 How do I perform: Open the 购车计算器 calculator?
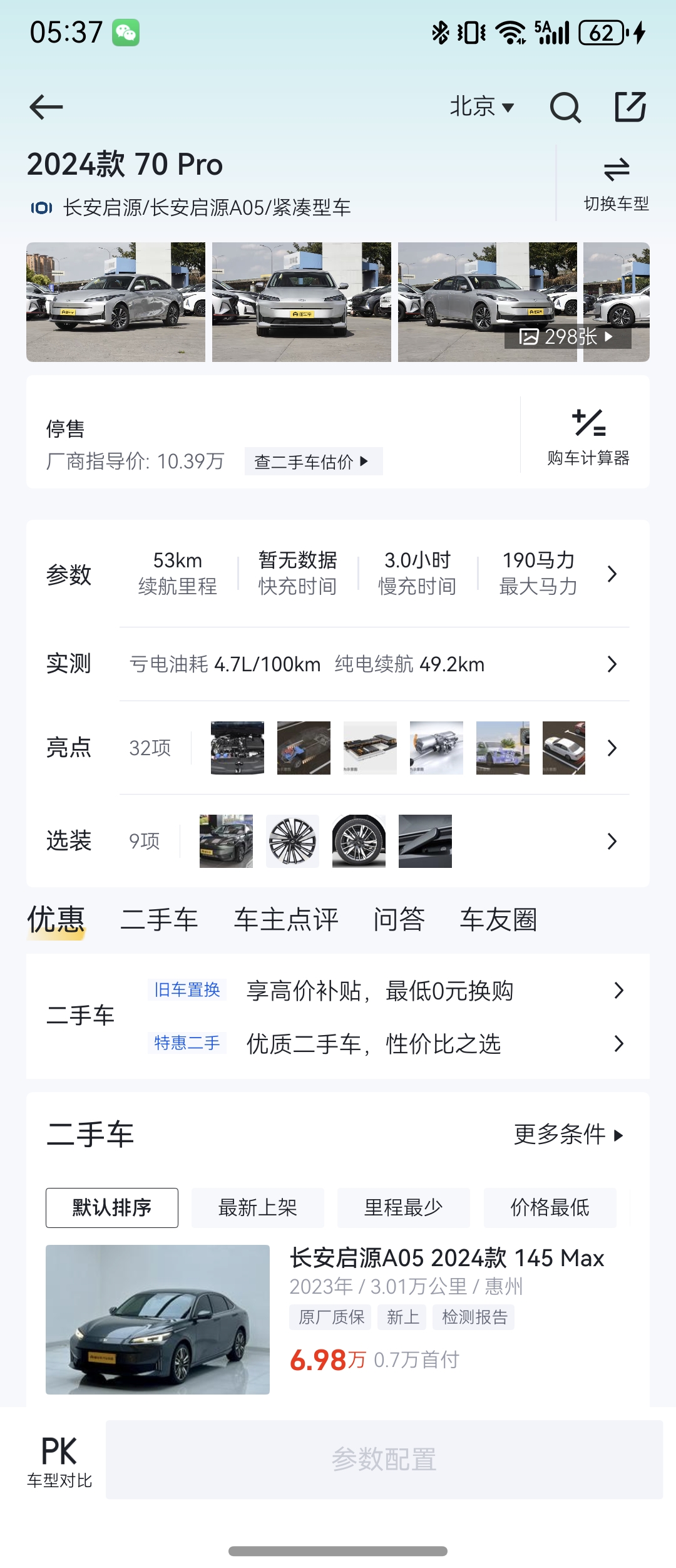tap(588, 436)
